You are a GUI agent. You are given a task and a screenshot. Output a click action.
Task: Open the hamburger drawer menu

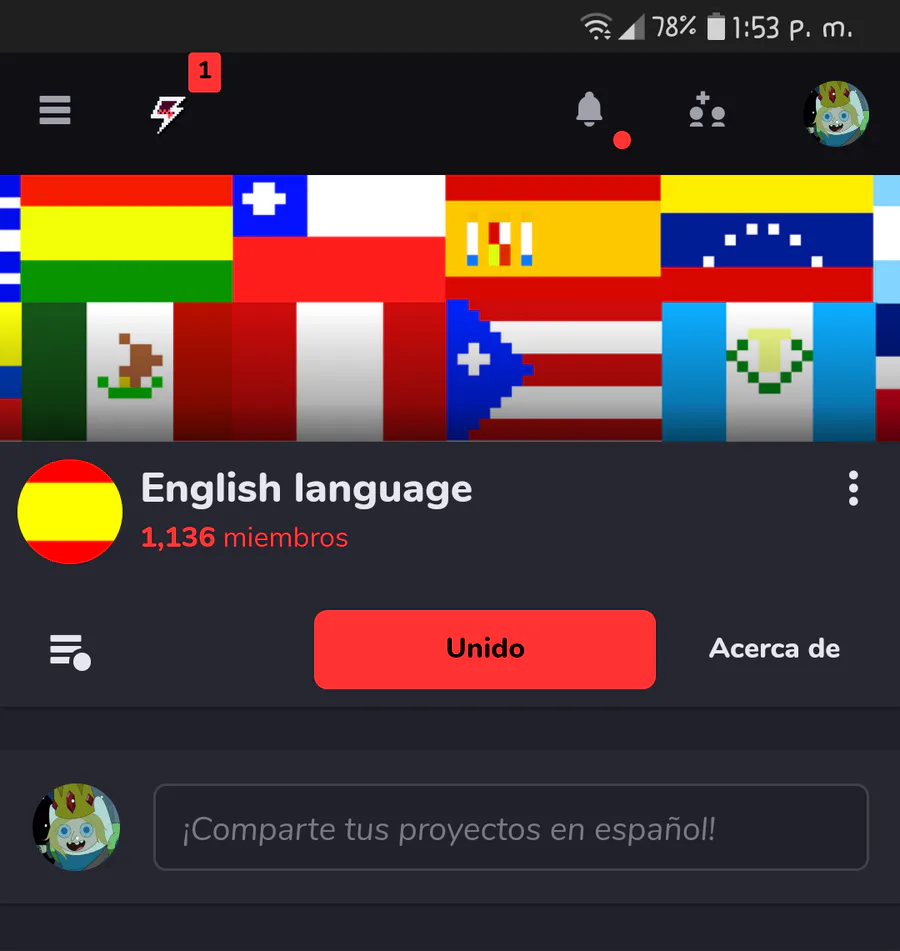tap(55, 110)
